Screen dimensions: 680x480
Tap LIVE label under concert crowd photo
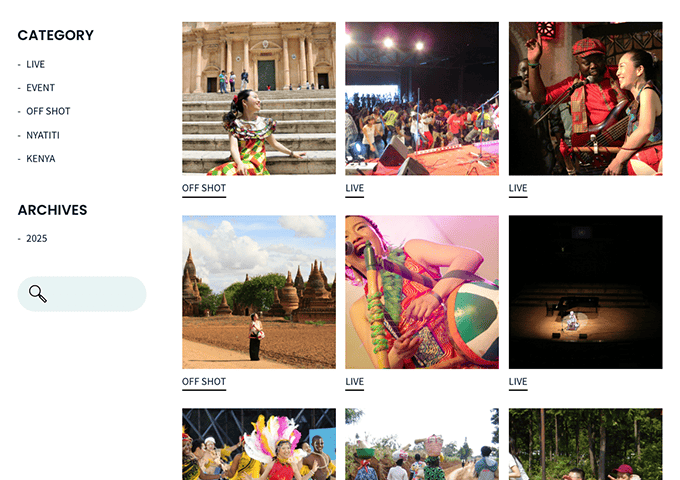(x=354, y=189)
